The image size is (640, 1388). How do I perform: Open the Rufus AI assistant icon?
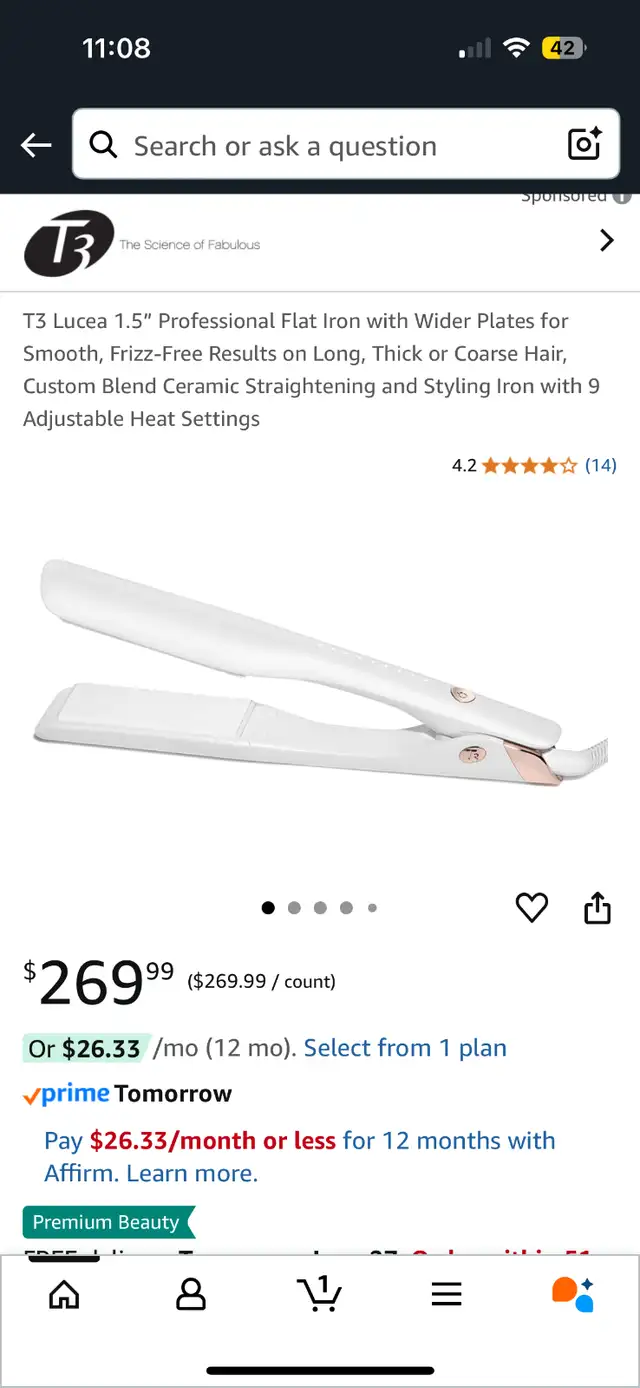point(573,1294)
